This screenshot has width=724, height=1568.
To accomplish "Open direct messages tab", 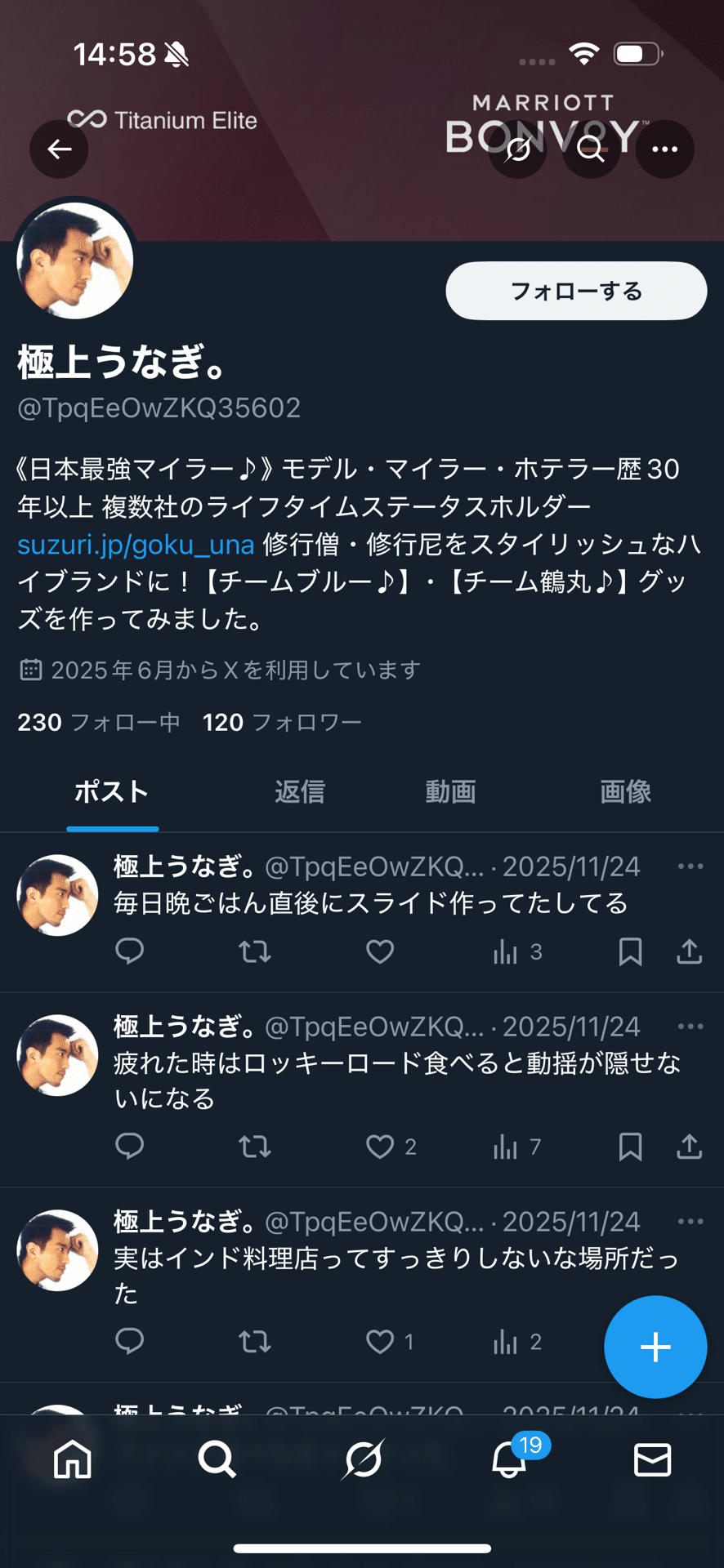I will (x=652, y=1459).
